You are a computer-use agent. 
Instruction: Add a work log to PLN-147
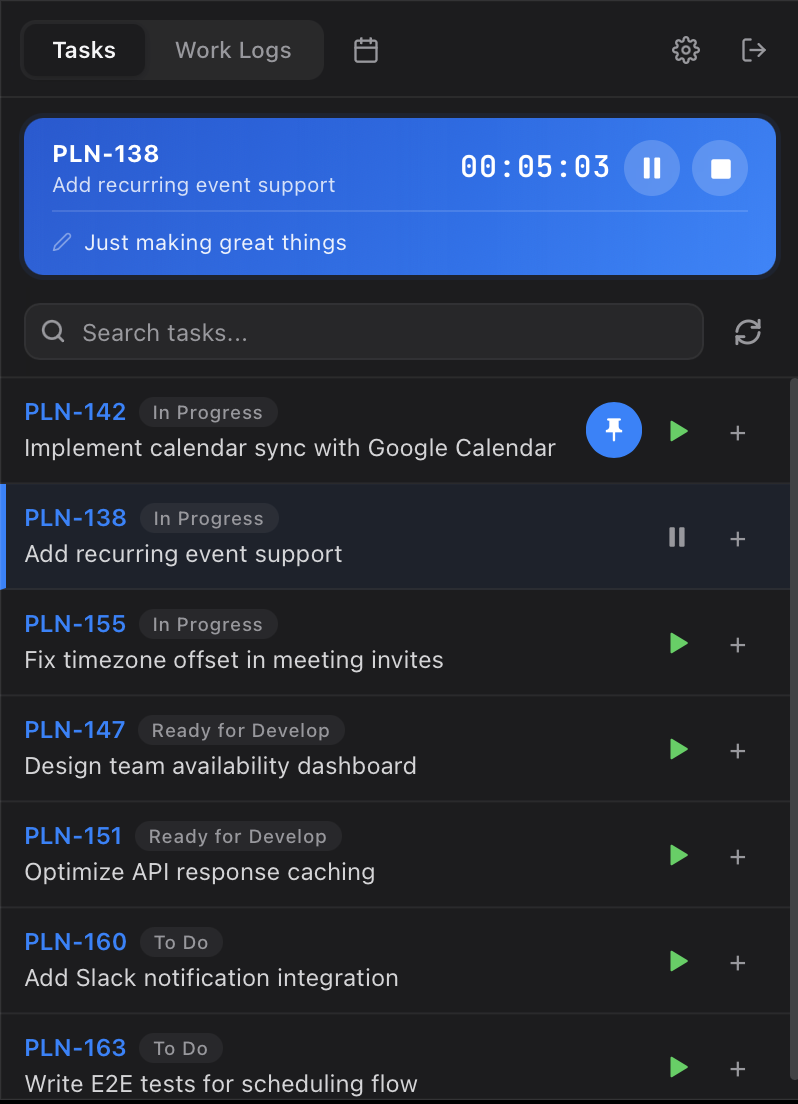[738, 751]
